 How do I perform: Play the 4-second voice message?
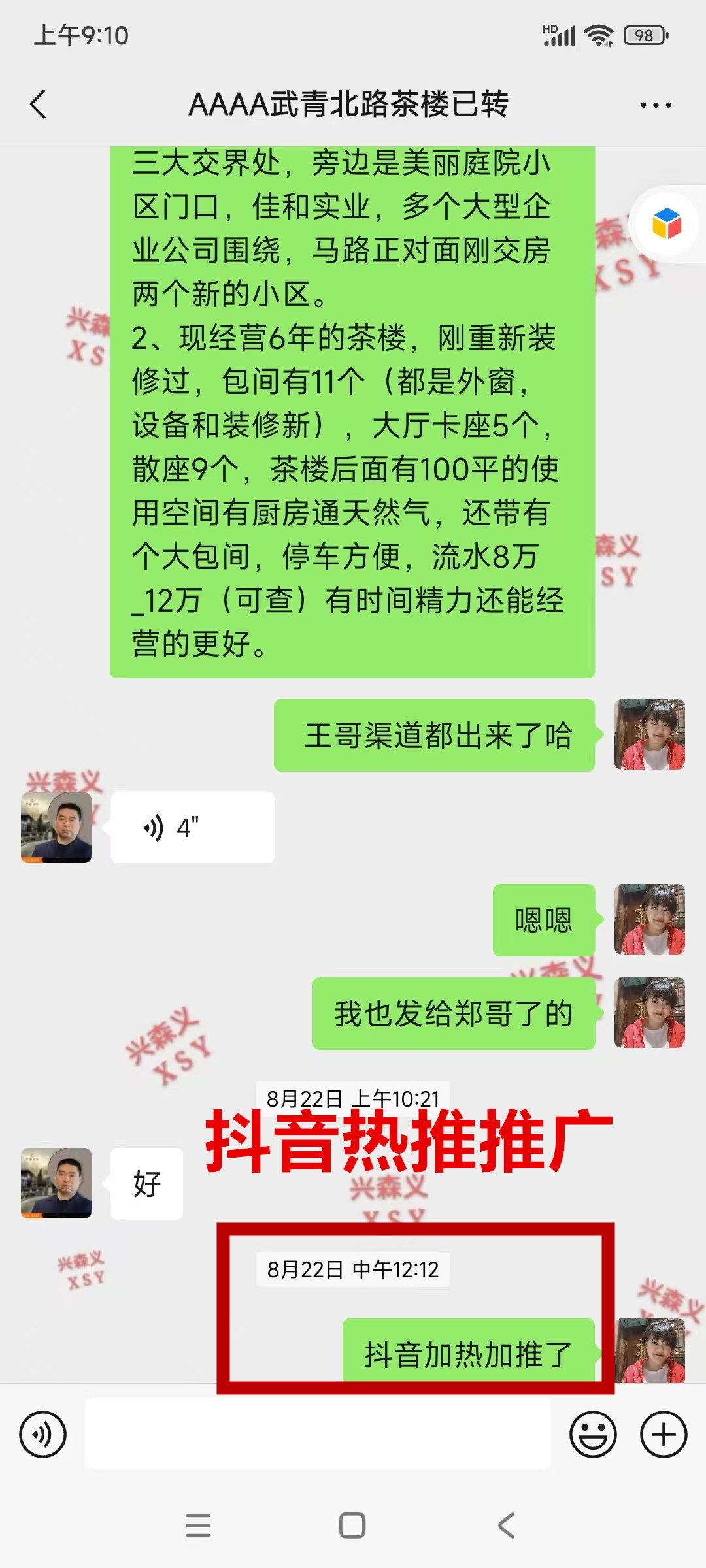(x=192, y=828)
